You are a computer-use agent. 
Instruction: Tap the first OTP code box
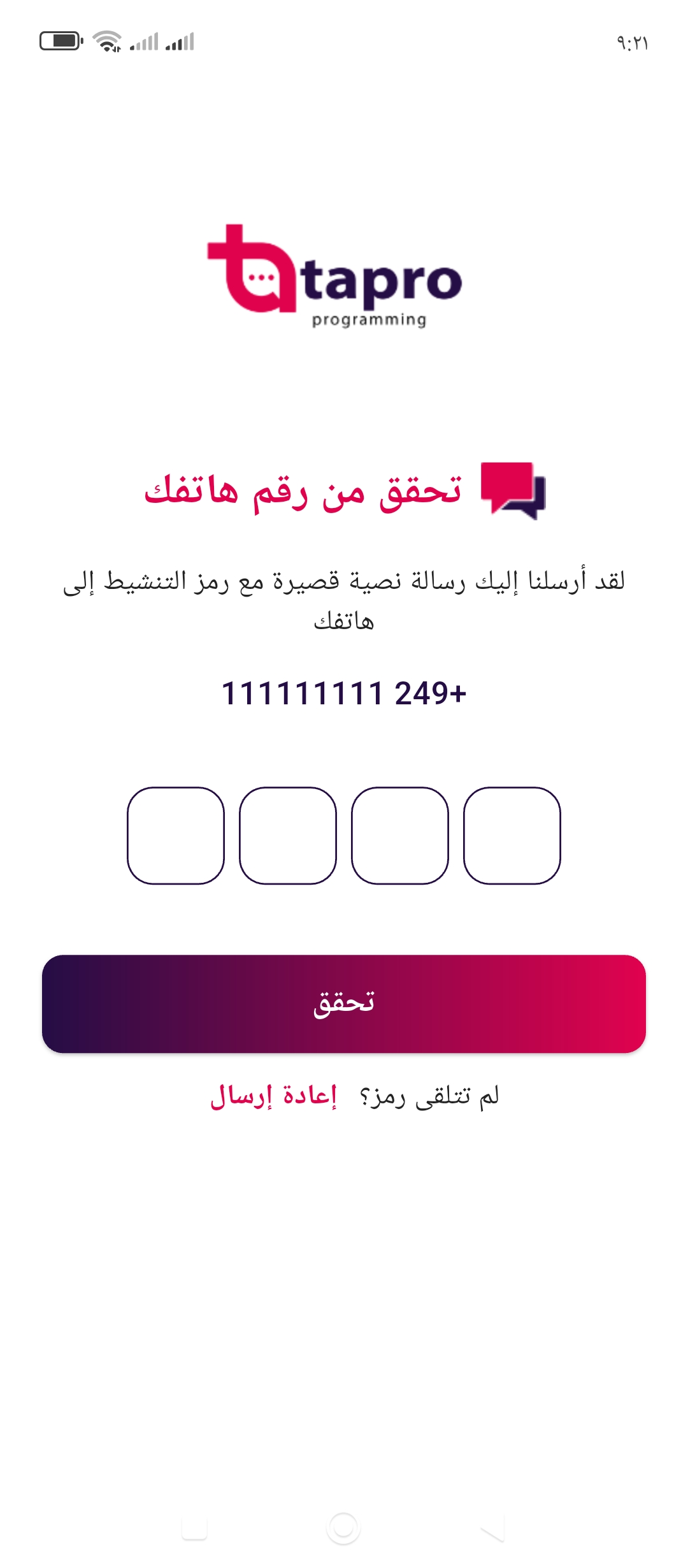512,835
